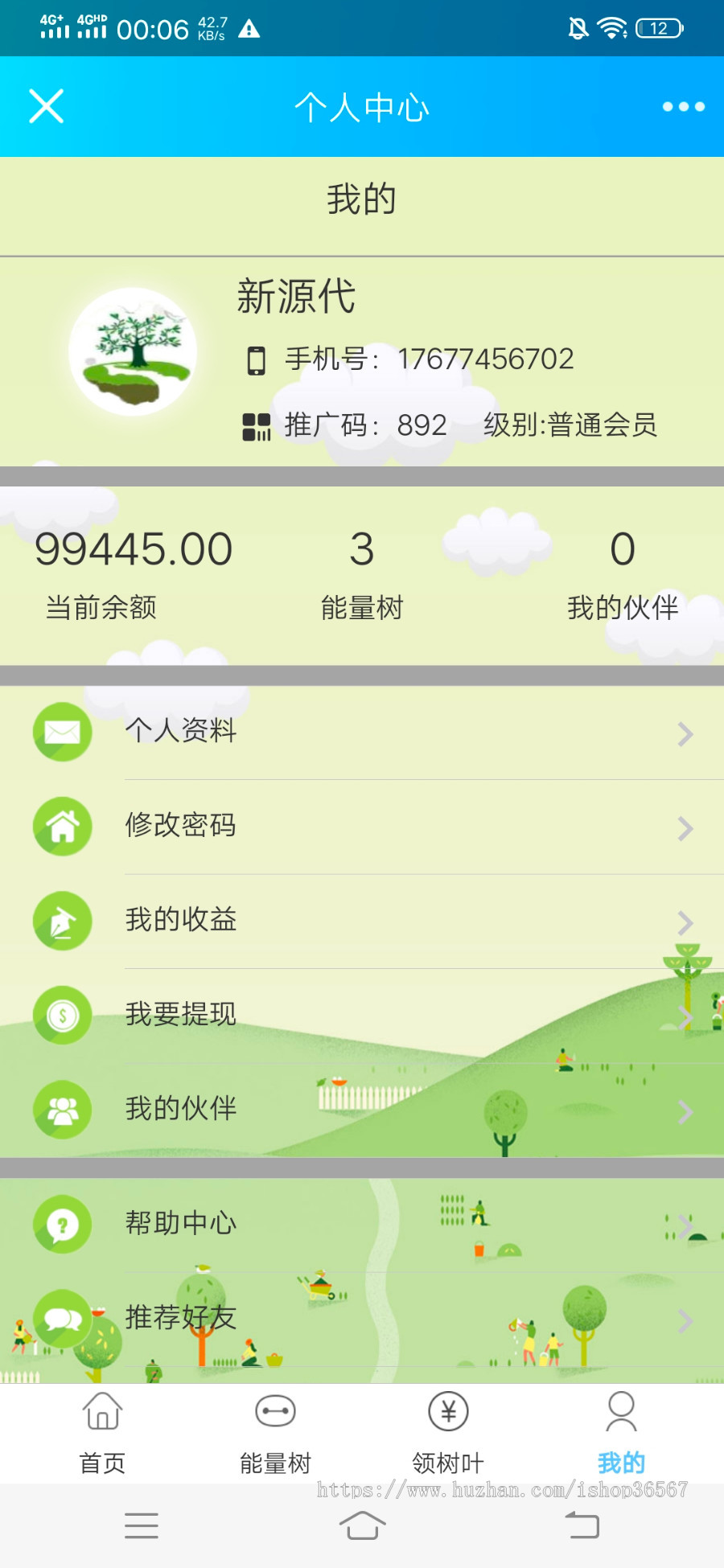Switch to the 能量树 tab
The height and width of the screenshot is (1568, 724).
pyautogui.click(x=275, y=1432)
